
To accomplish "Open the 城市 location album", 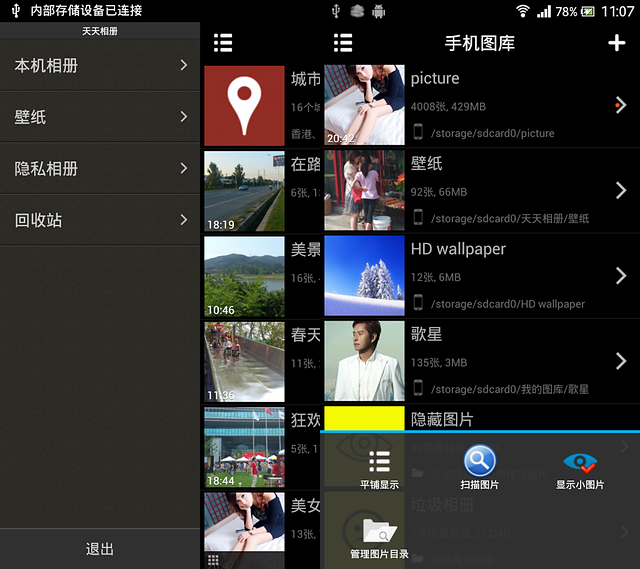I will [262, 105].
